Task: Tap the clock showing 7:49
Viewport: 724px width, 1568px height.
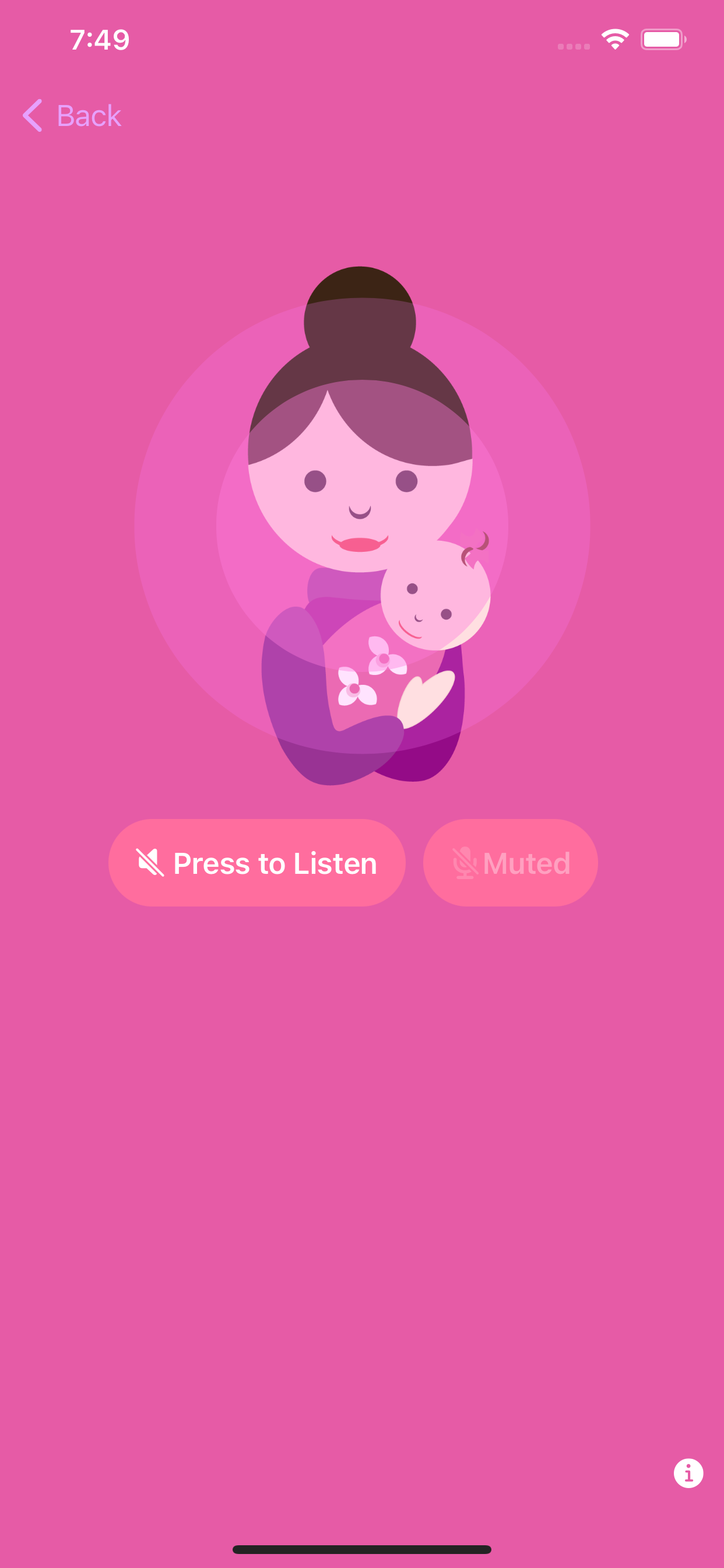Action: [x=99, y=39]
